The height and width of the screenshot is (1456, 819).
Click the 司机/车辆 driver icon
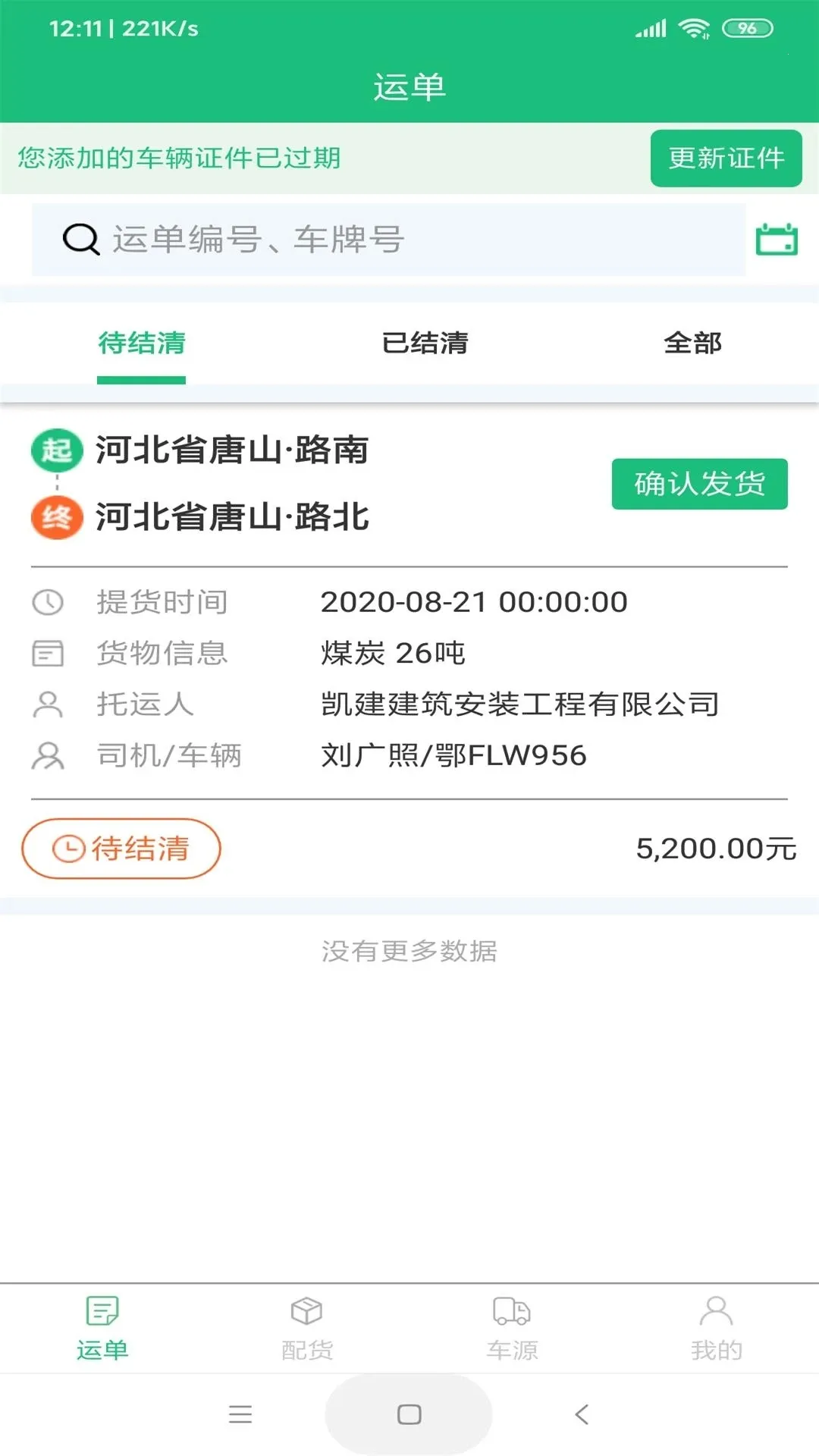tap(48, 756)
